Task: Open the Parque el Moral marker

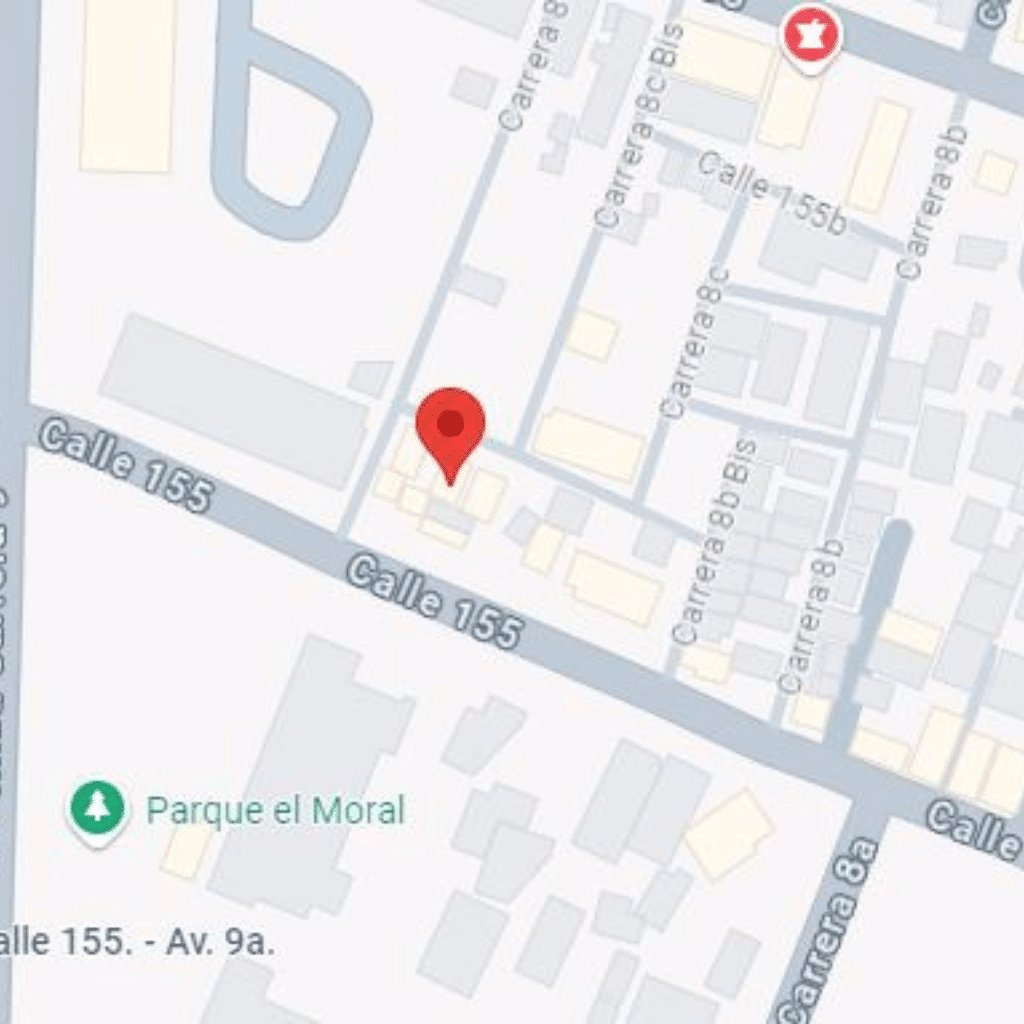Action: 97,807
